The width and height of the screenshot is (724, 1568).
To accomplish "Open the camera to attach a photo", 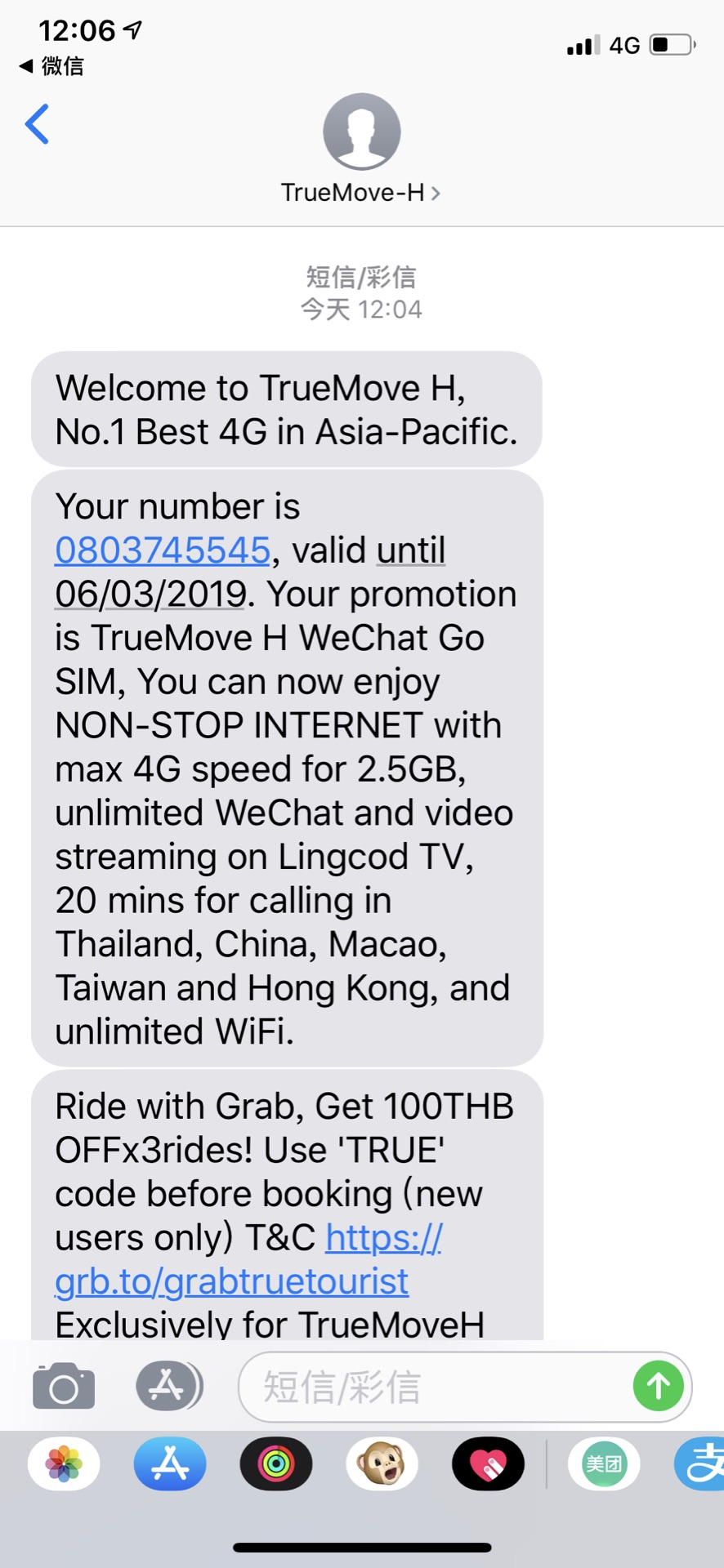I will click(64, 1386).
